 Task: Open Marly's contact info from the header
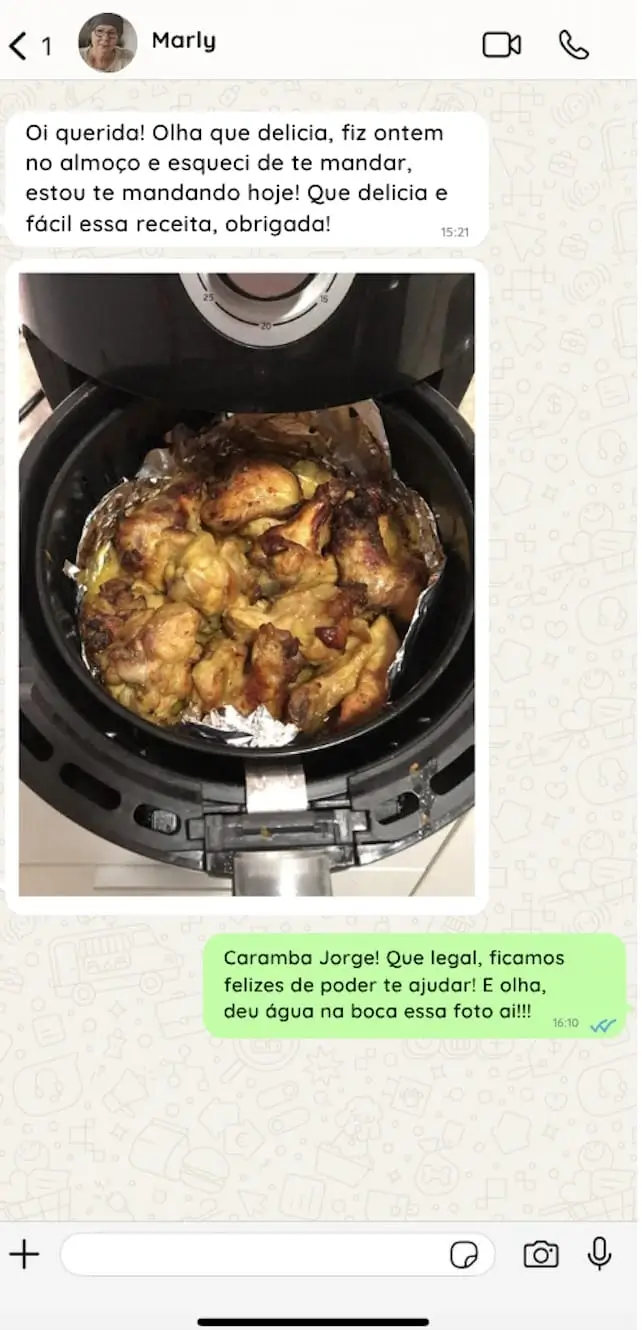coord(183,41)
